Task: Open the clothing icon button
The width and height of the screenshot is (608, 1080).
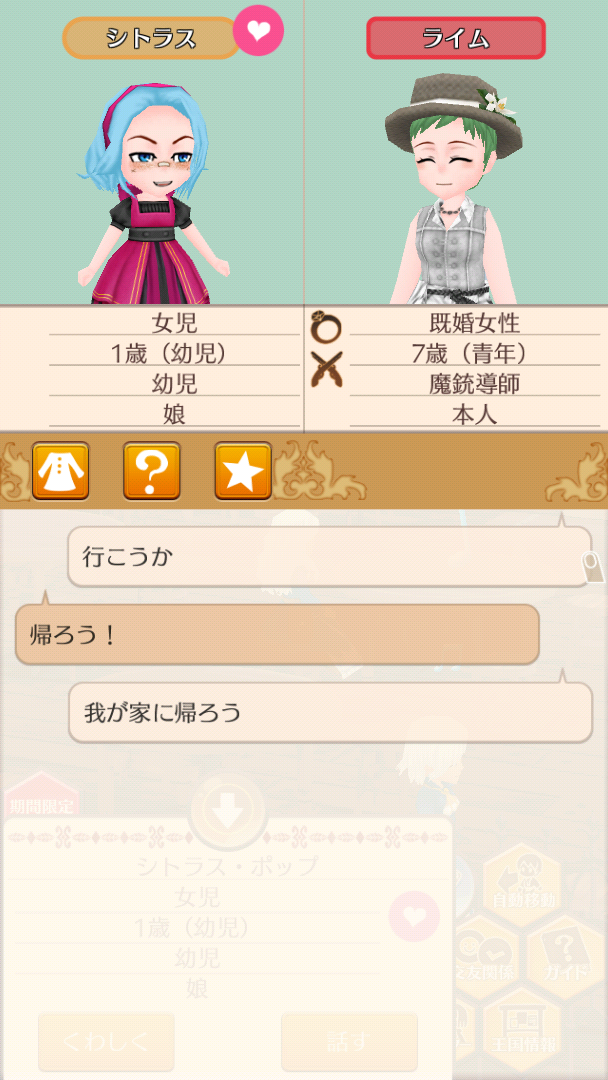Action: click(61, 470)
